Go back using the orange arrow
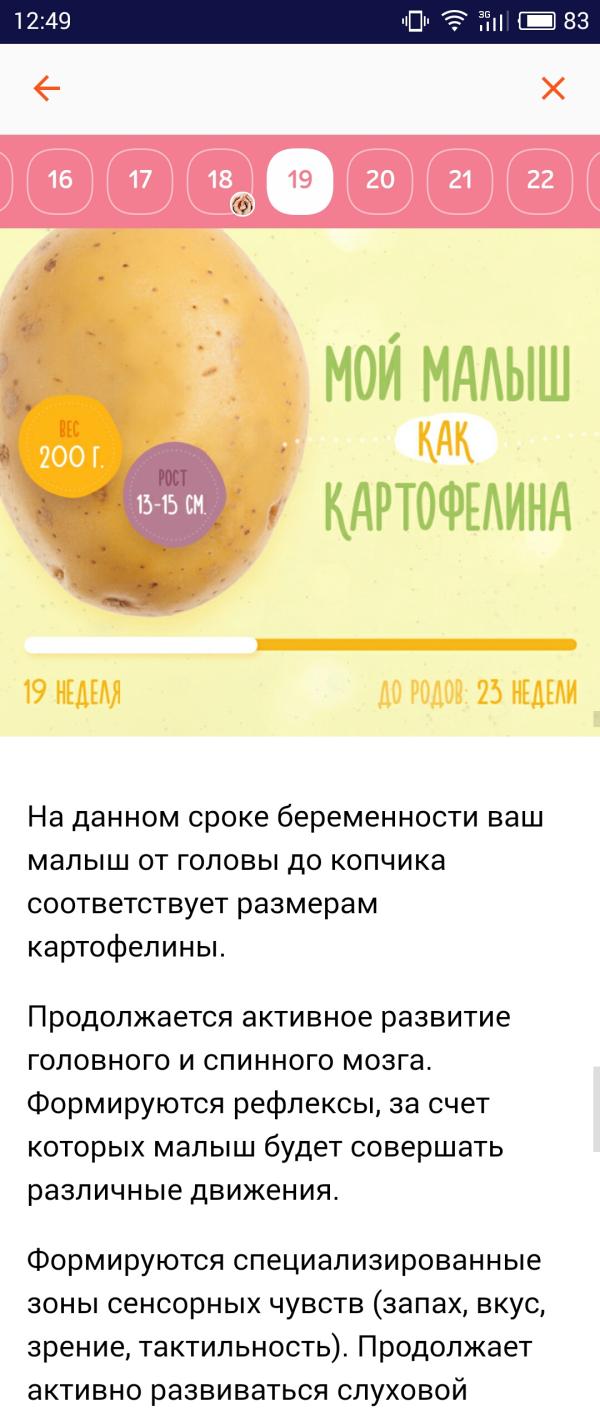The image size is (600, 1421). pos(47,88)
